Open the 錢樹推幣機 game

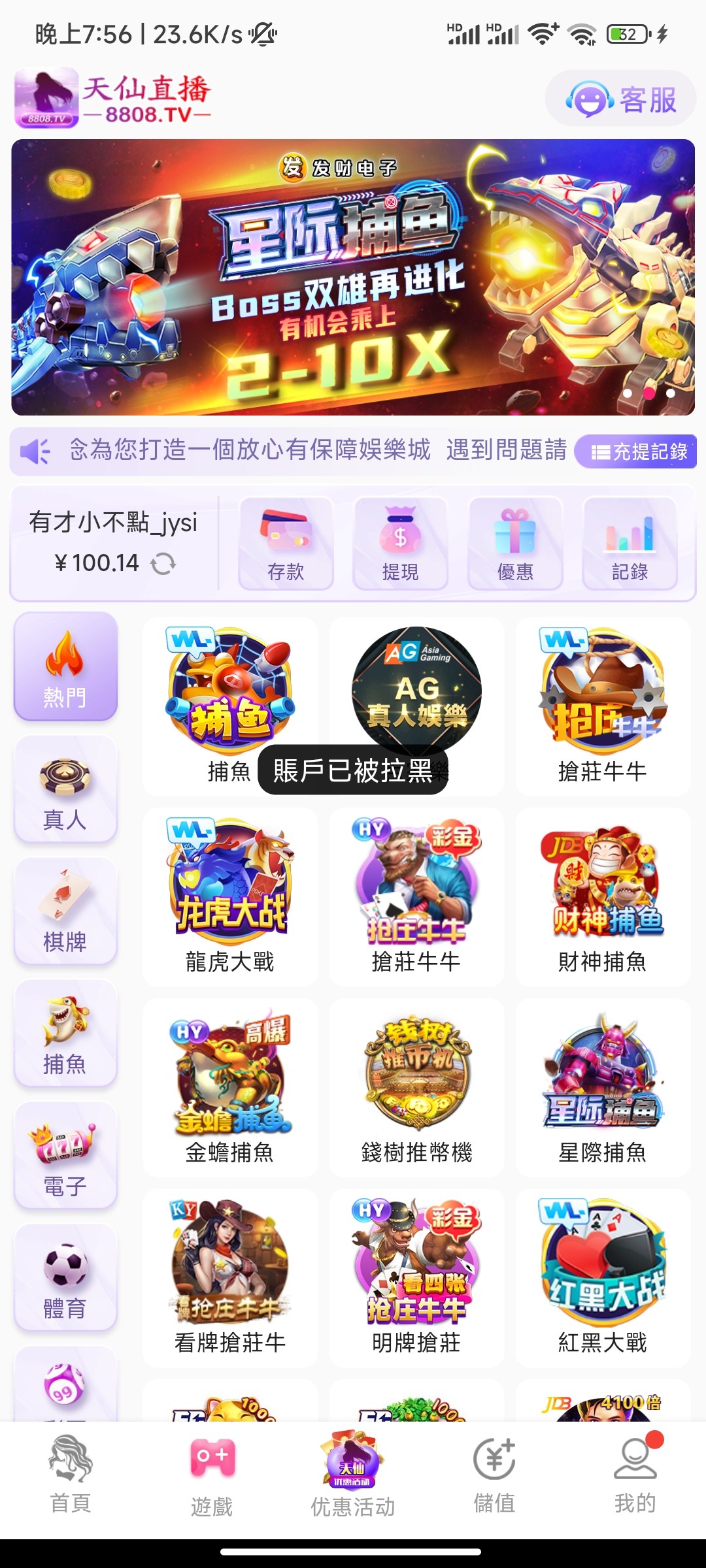(x=416, y=1087)
